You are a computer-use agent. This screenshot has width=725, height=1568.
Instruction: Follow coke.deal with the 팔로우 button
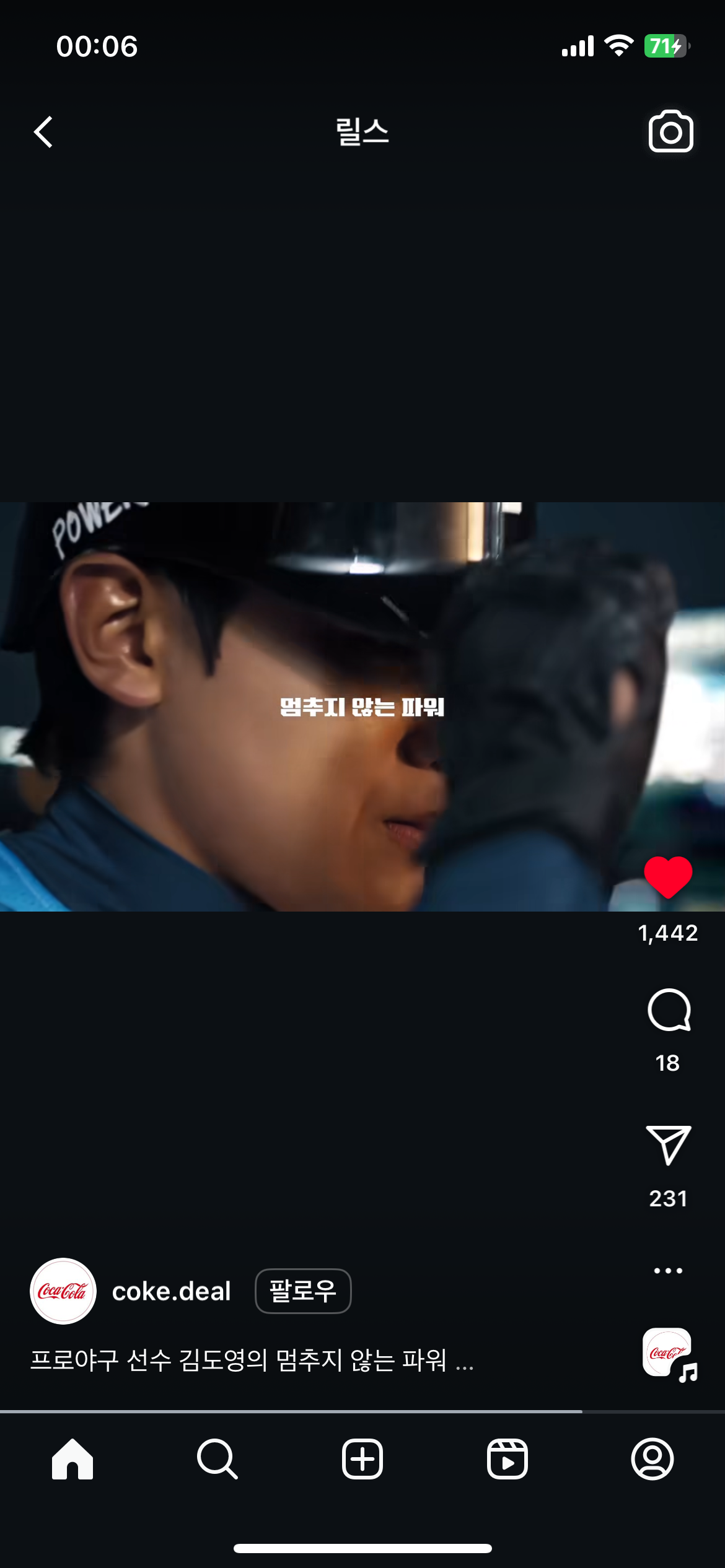pos(303,1291)
